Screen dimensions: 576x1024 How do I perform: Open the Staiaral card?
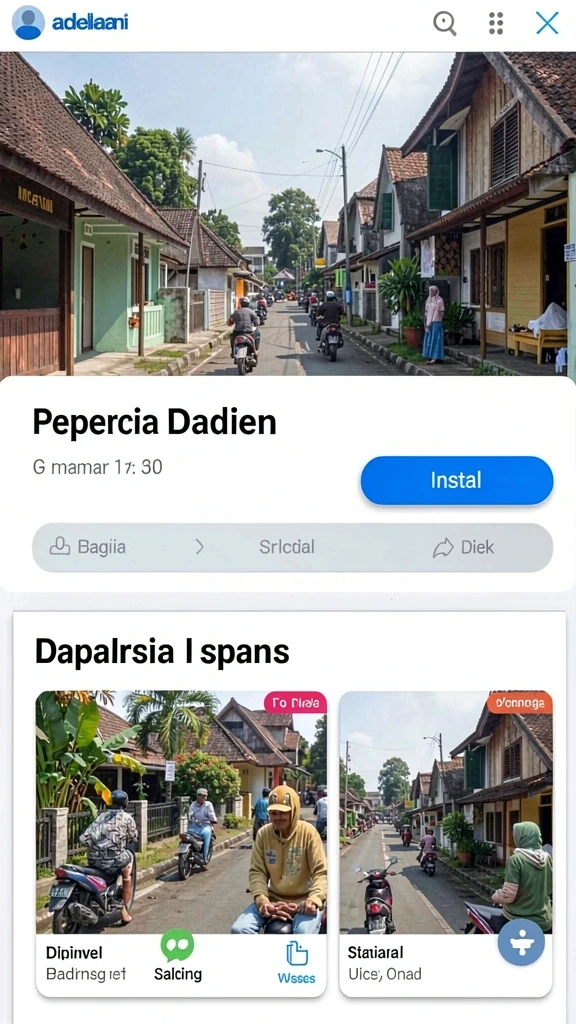445,843
